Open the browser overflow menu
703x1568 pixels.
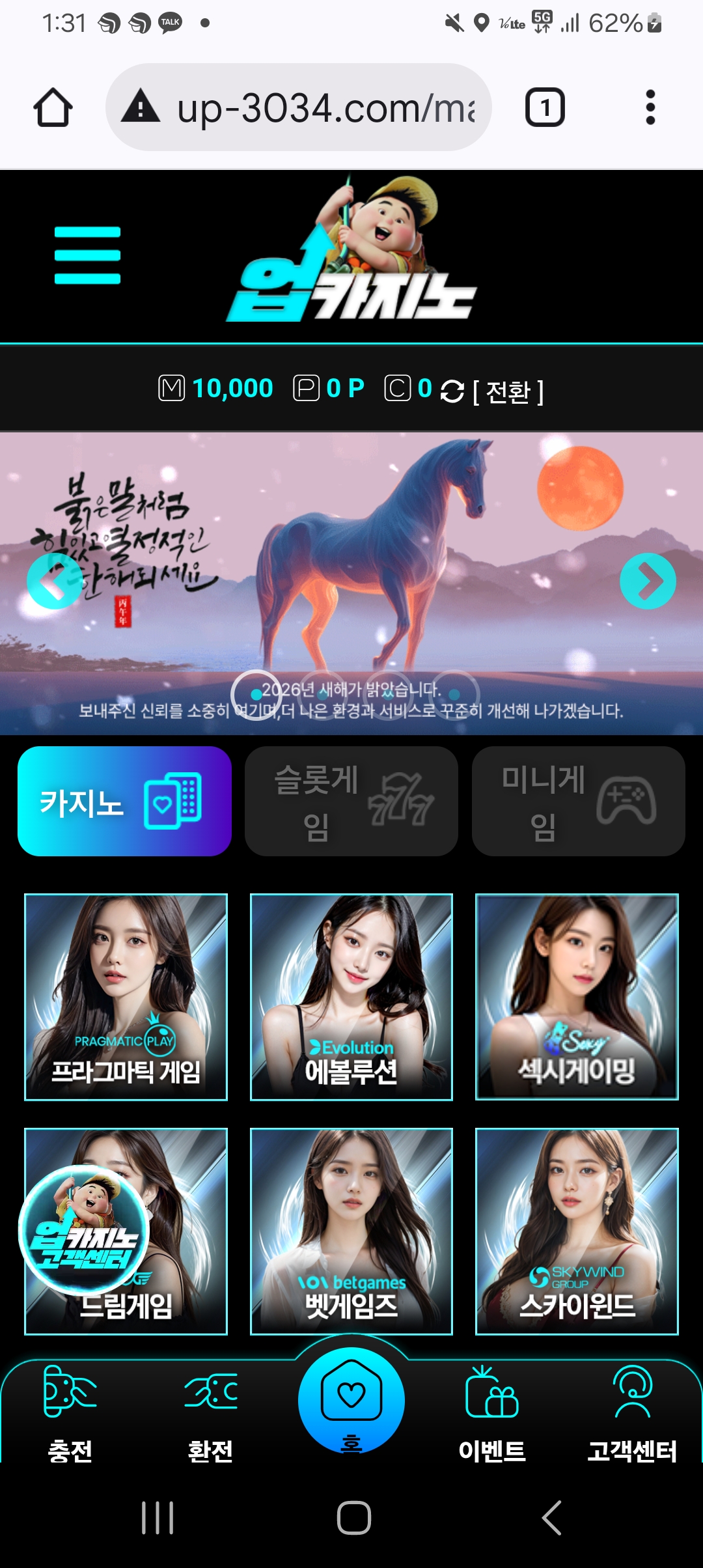[x=650, y=107]
